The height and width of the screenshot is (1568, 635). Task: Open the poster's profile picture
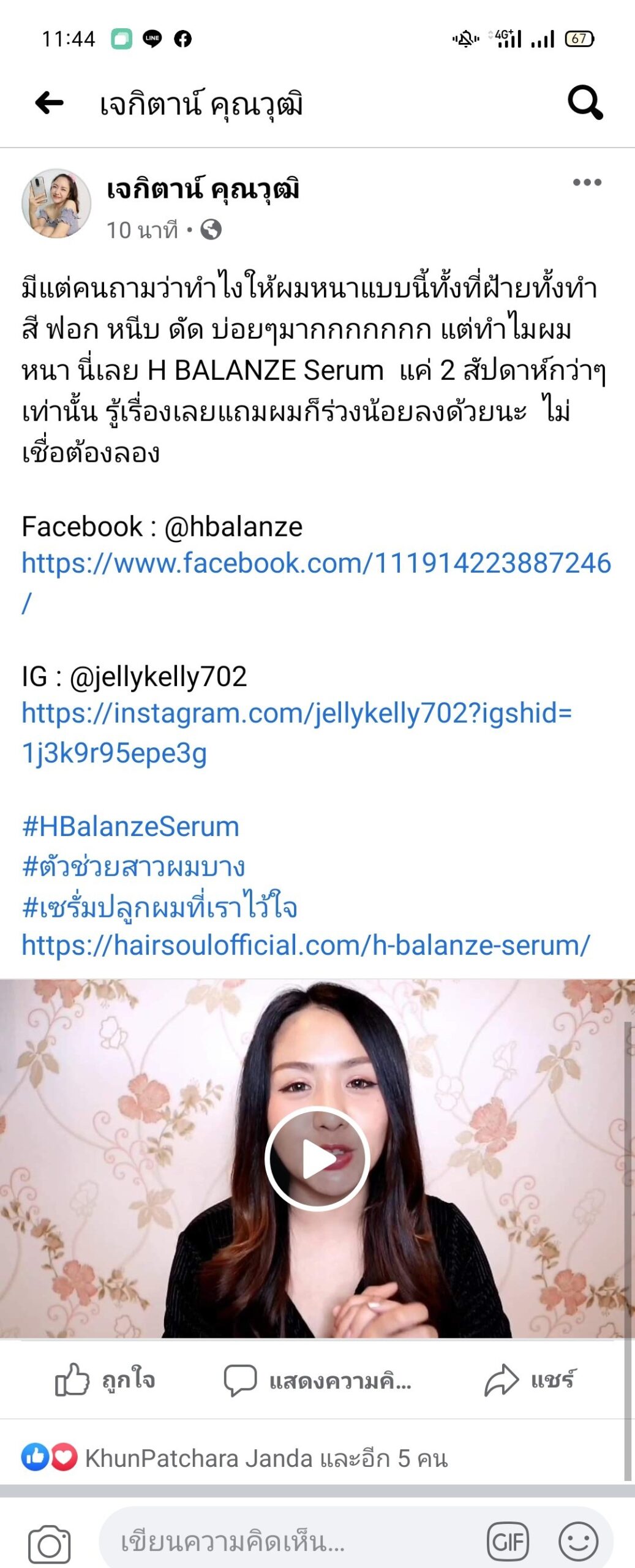pyautogui.click(x=56, y=203)
